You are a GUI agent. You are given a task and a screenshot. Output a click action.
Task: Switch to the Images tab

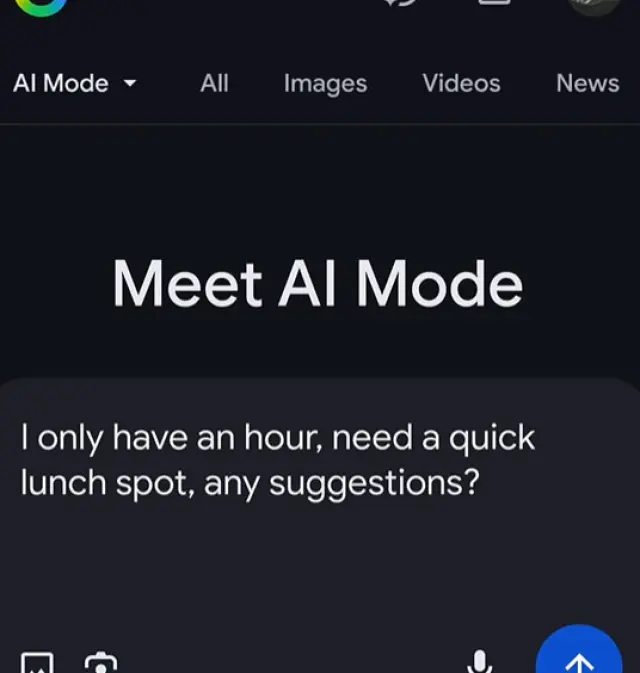coord(325,84)
